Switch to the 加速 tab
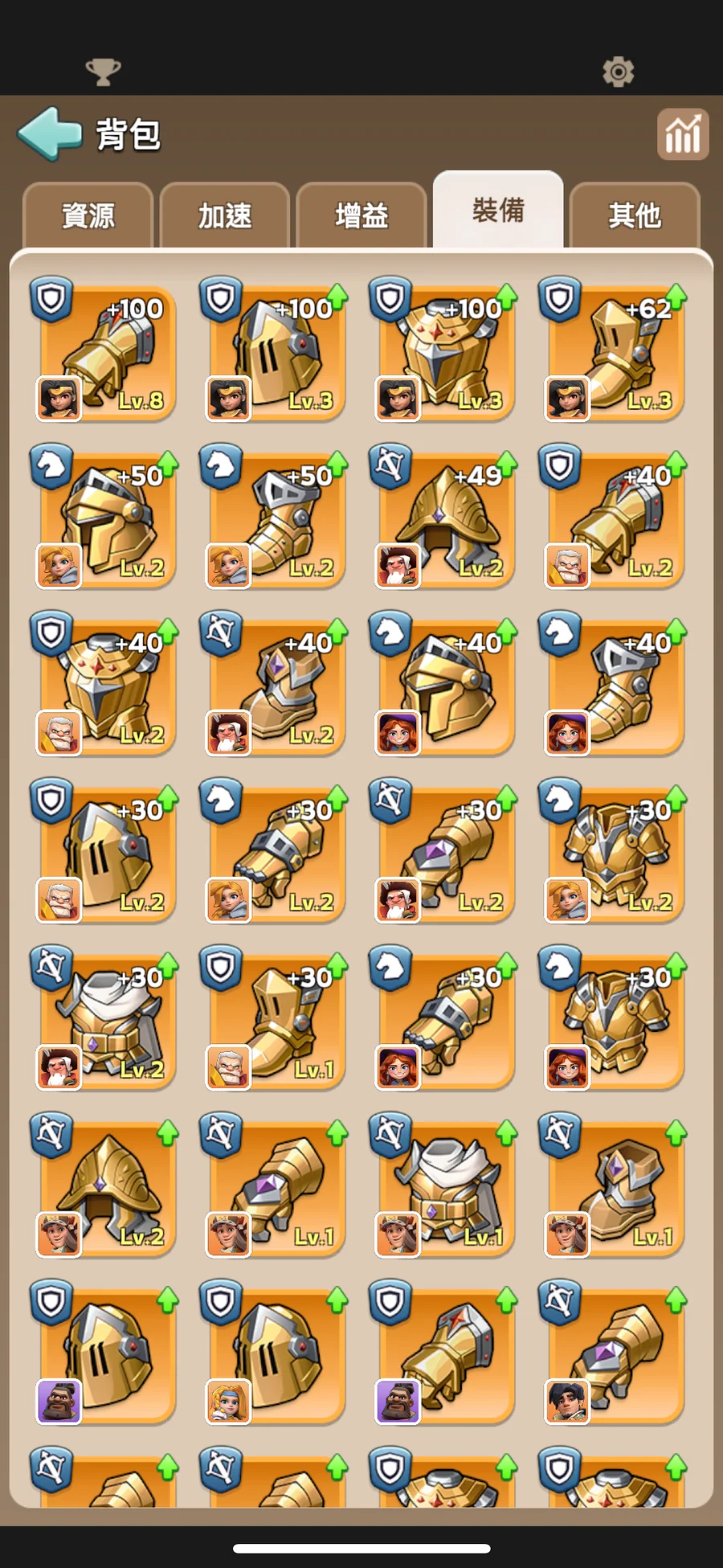Image resolution: width=723 pixels, height=1568 pixels. (225, 215)
